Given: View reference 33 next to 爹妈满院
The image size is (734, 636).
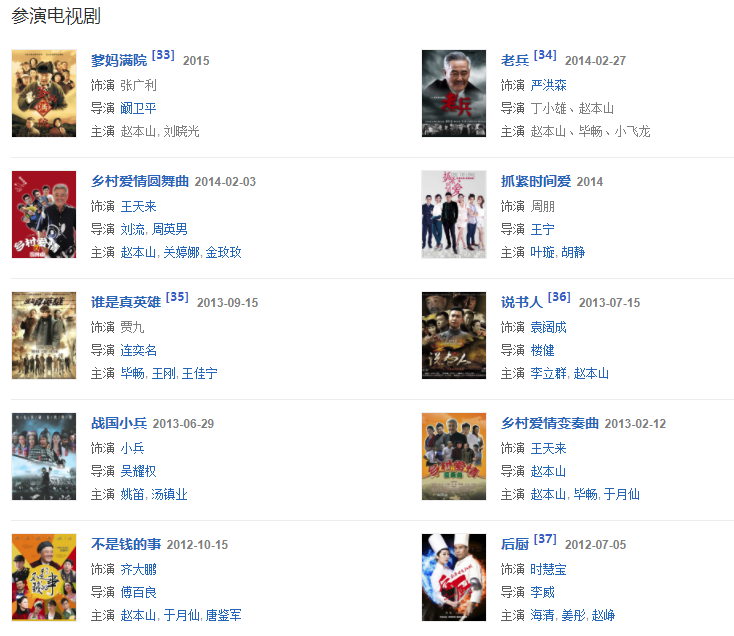Looking at the screenshot, I should tap(163, 55).
